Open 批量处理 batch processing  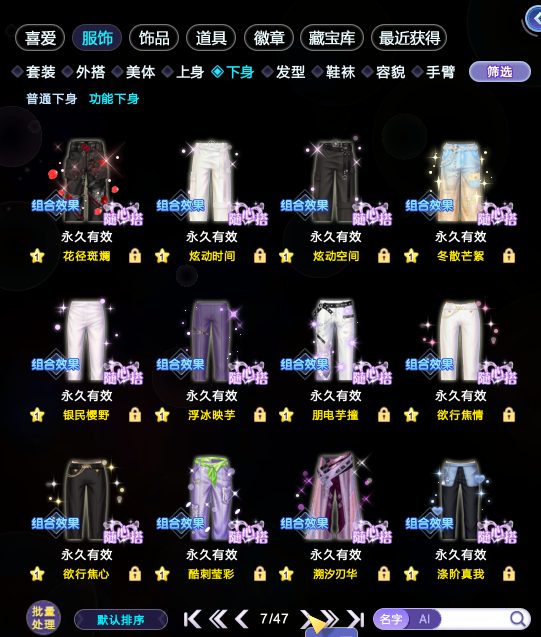click(43, 618)
